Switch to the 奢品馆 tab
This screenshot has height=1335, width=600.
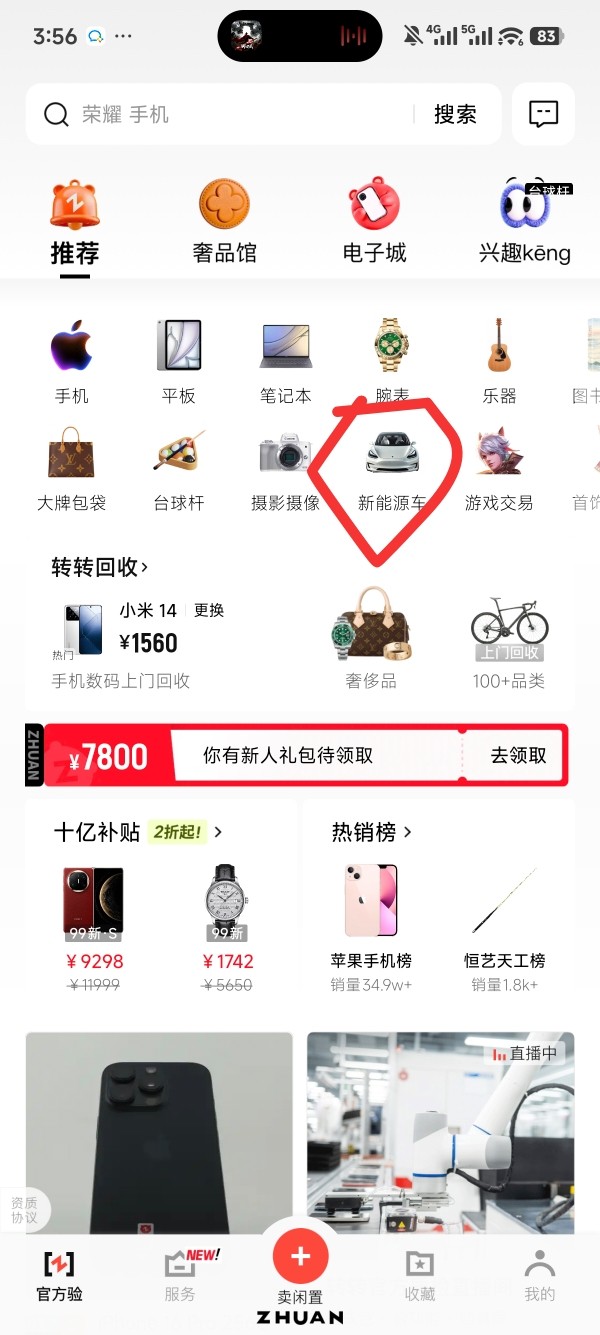pos(224,223)
